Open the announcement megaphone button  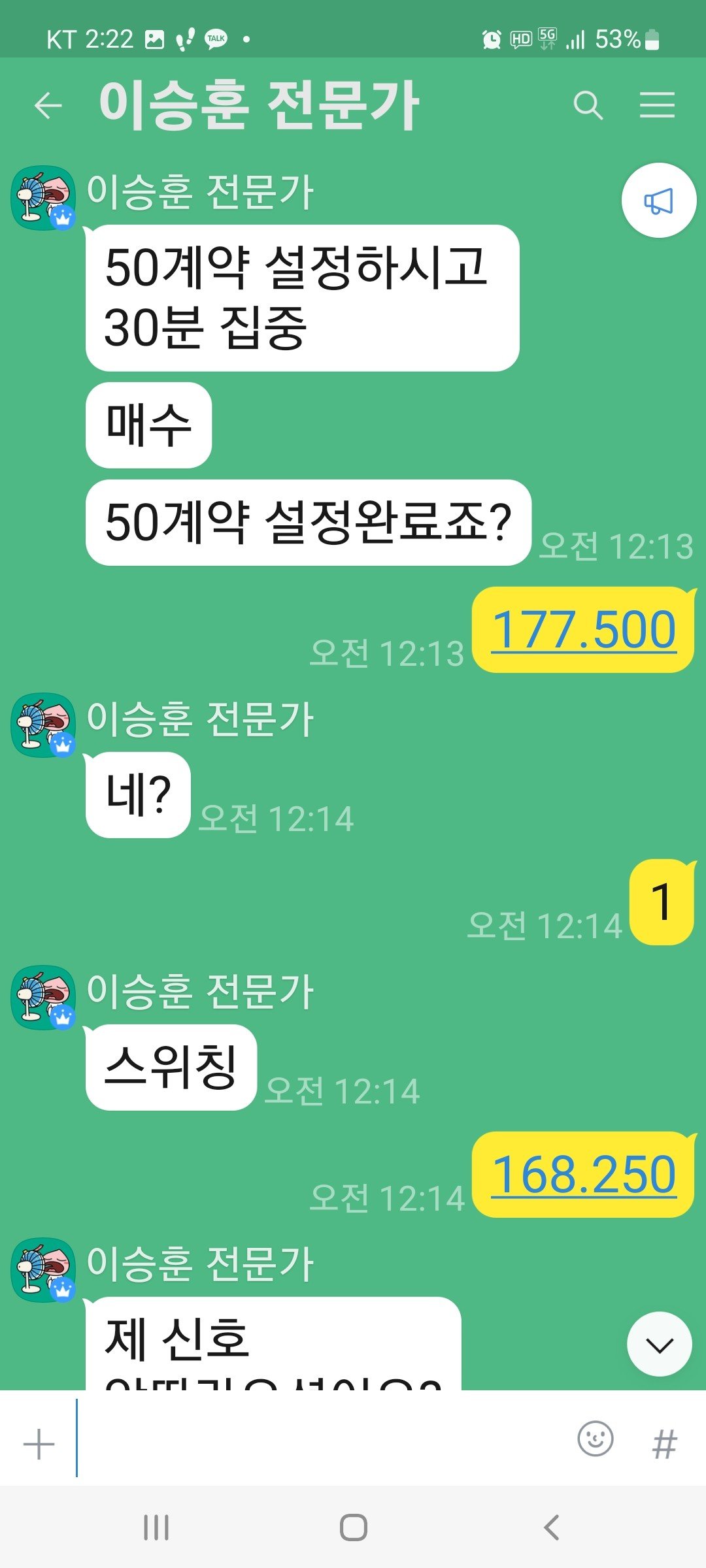658,201
